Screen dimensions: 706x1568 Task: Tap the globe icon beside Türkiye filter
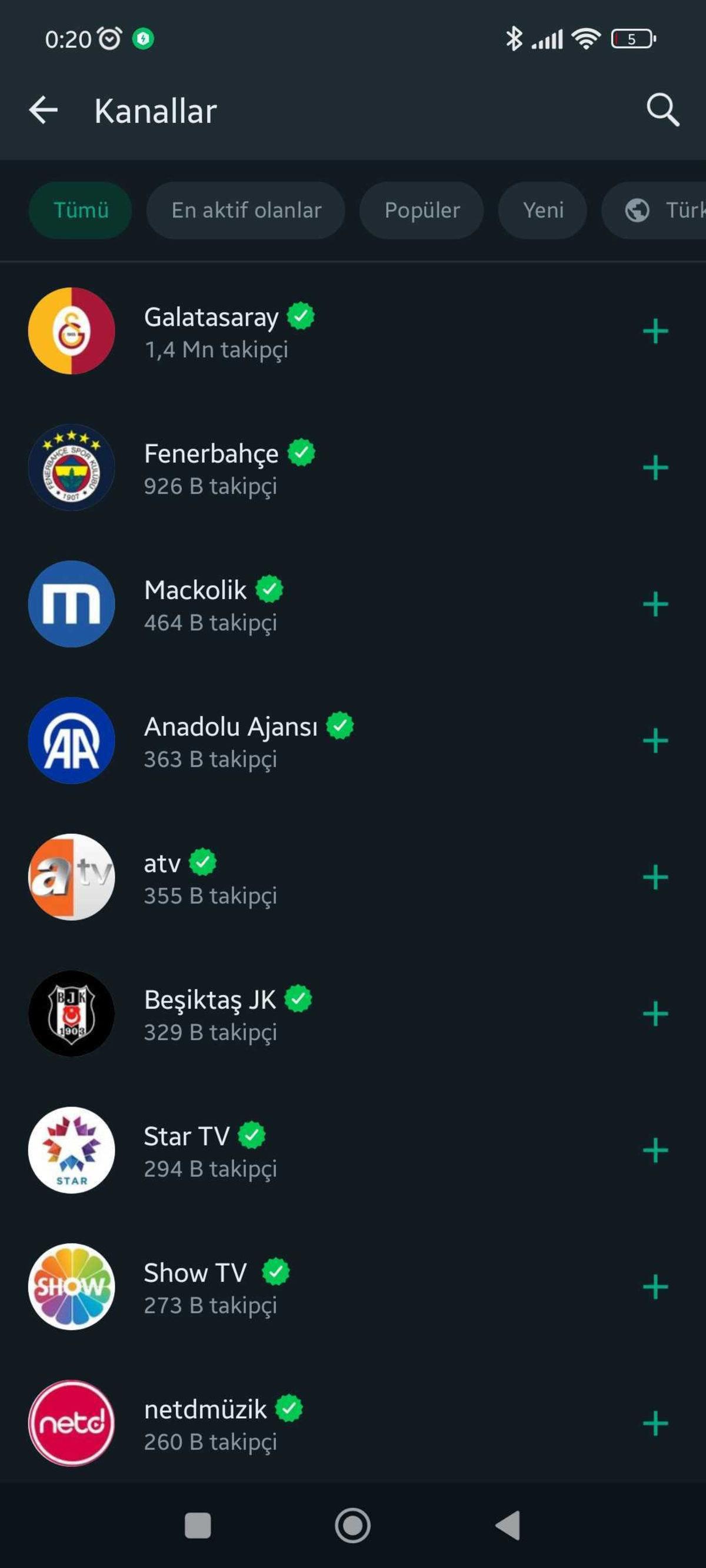pos(637,210)
